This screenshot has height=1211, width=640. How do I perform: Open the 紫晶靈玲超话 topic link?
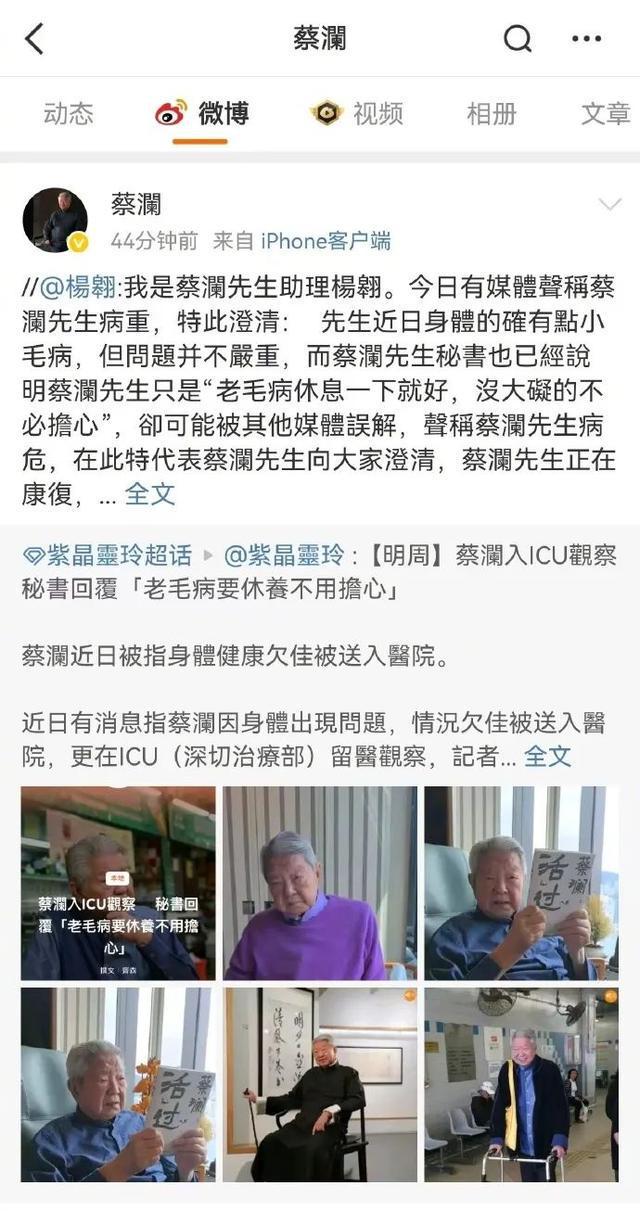(106, 556)
